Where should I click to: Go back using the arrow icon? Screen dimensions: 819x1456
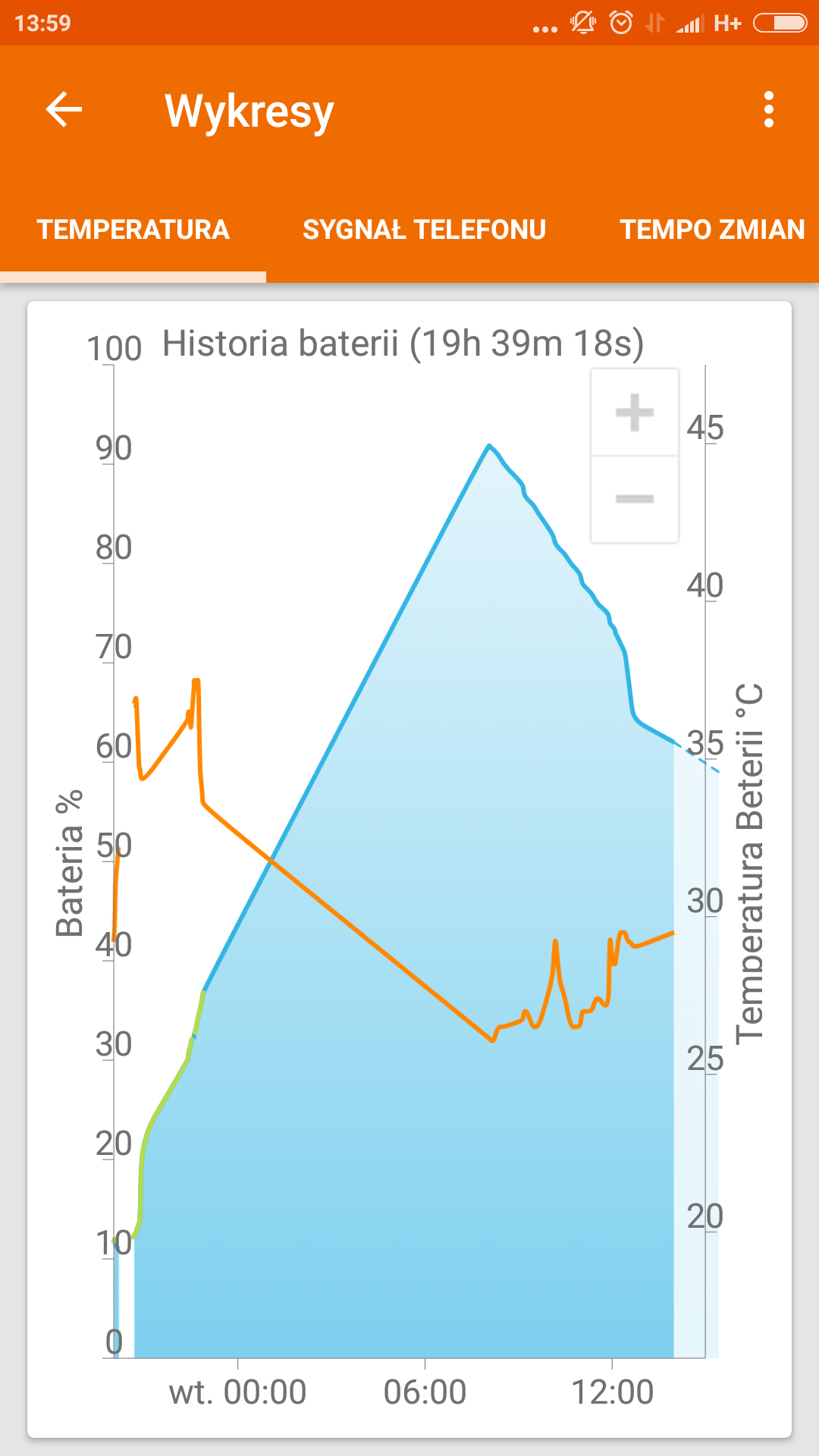click(x=64, y=110)
